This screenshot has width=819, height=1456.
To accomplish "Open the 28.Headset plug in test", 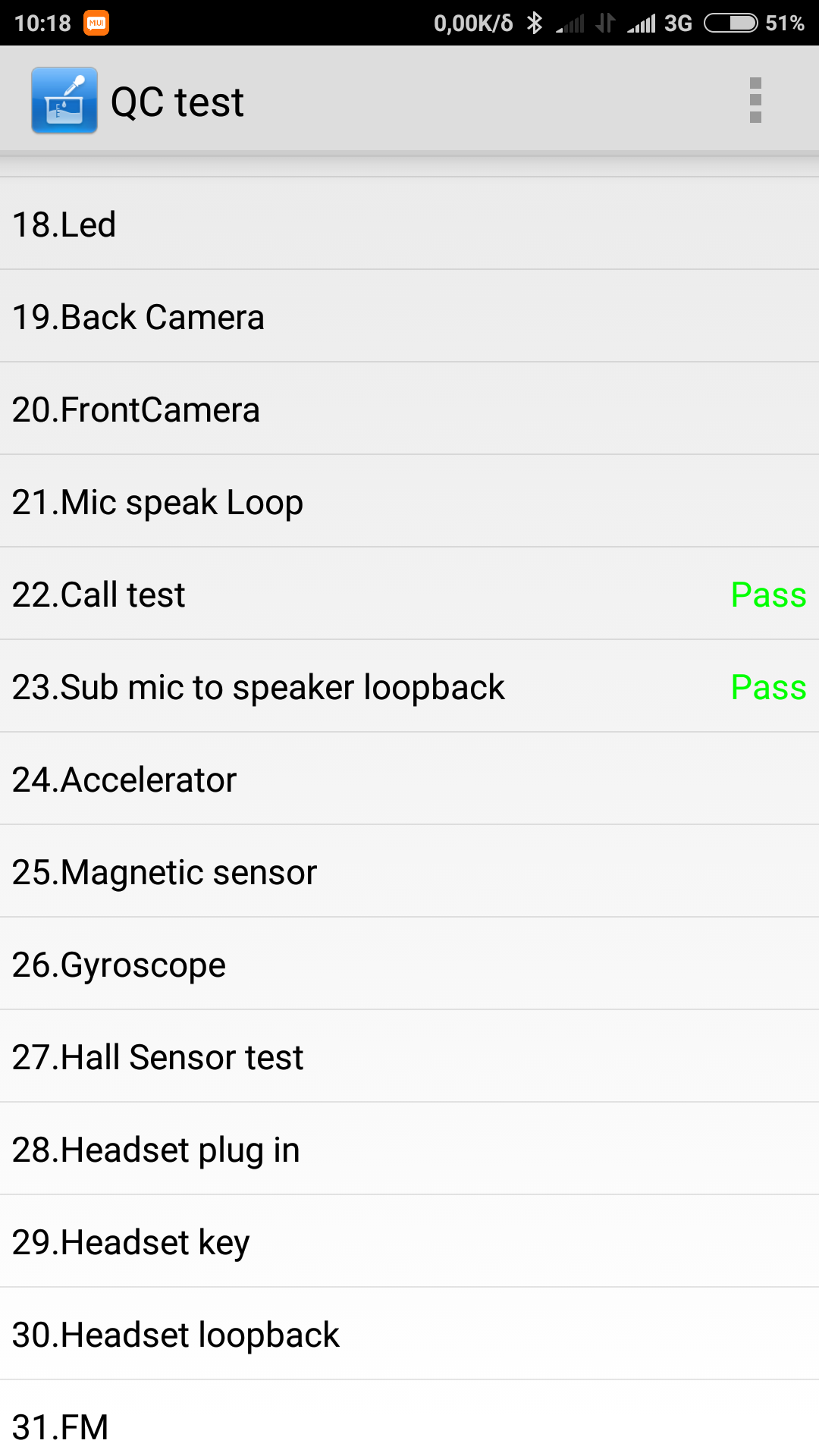I will tap(409, 1150).
